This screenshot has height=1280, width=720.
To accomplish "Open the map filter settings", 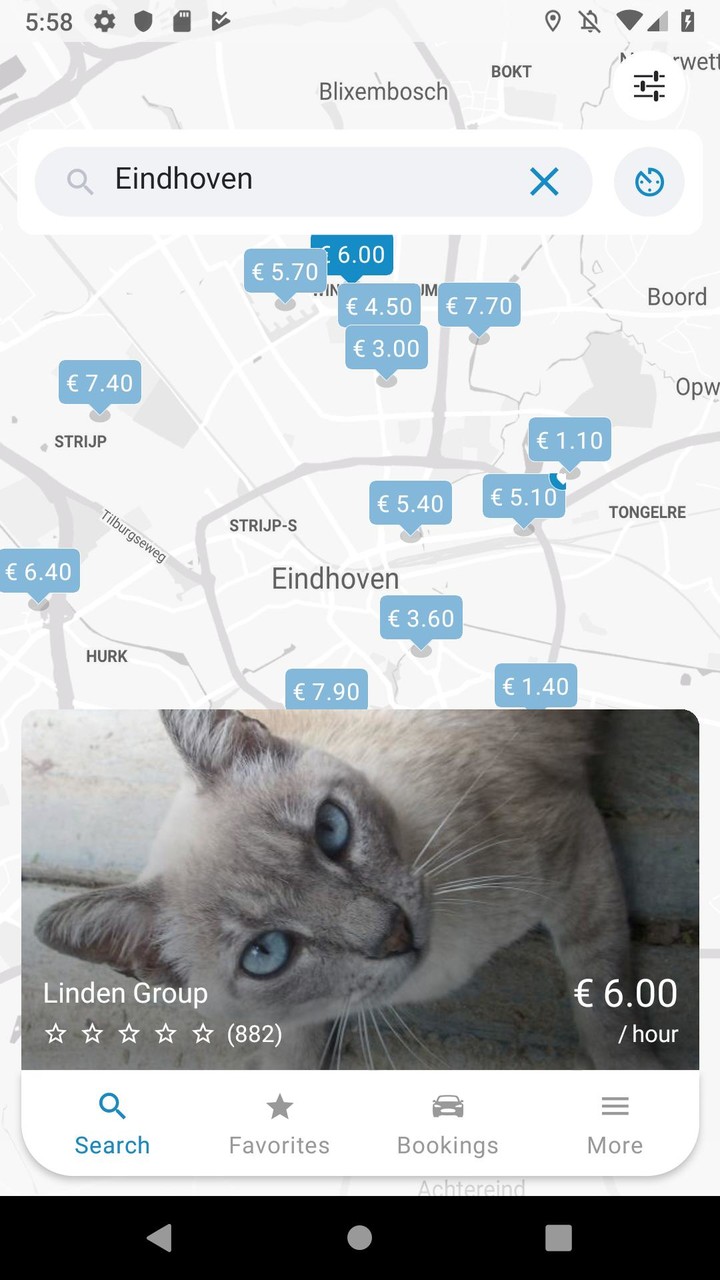I will [649, 86].
